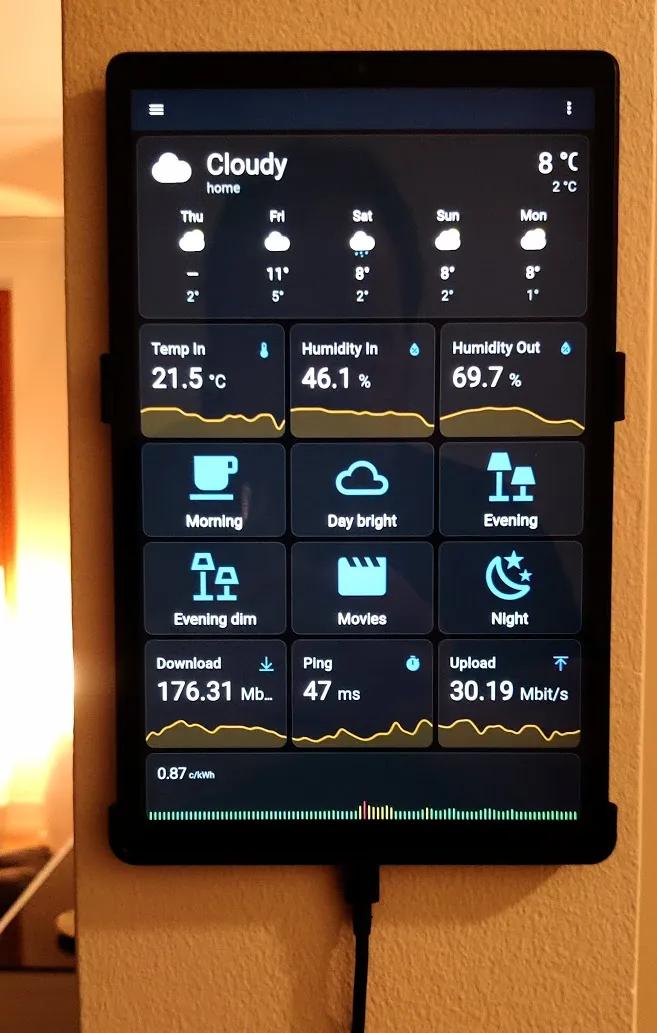Activate the Evening dim scene
The height and width of the screenshot is (1033, 657).
coord(215,588)
